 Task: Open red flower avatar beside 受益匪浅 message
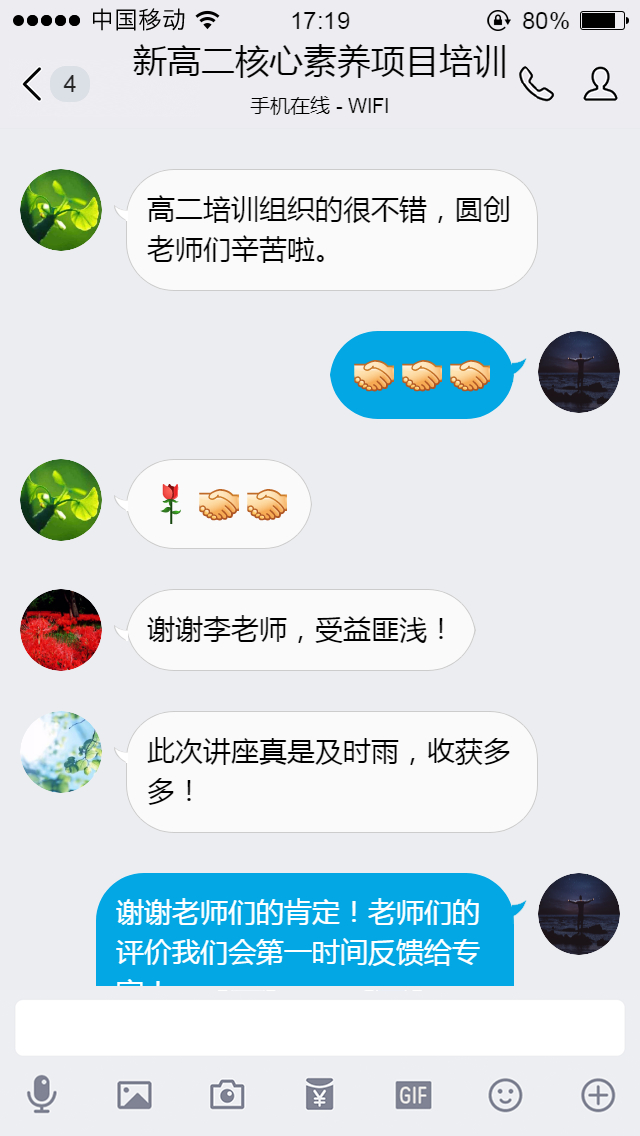coord(61,630)
